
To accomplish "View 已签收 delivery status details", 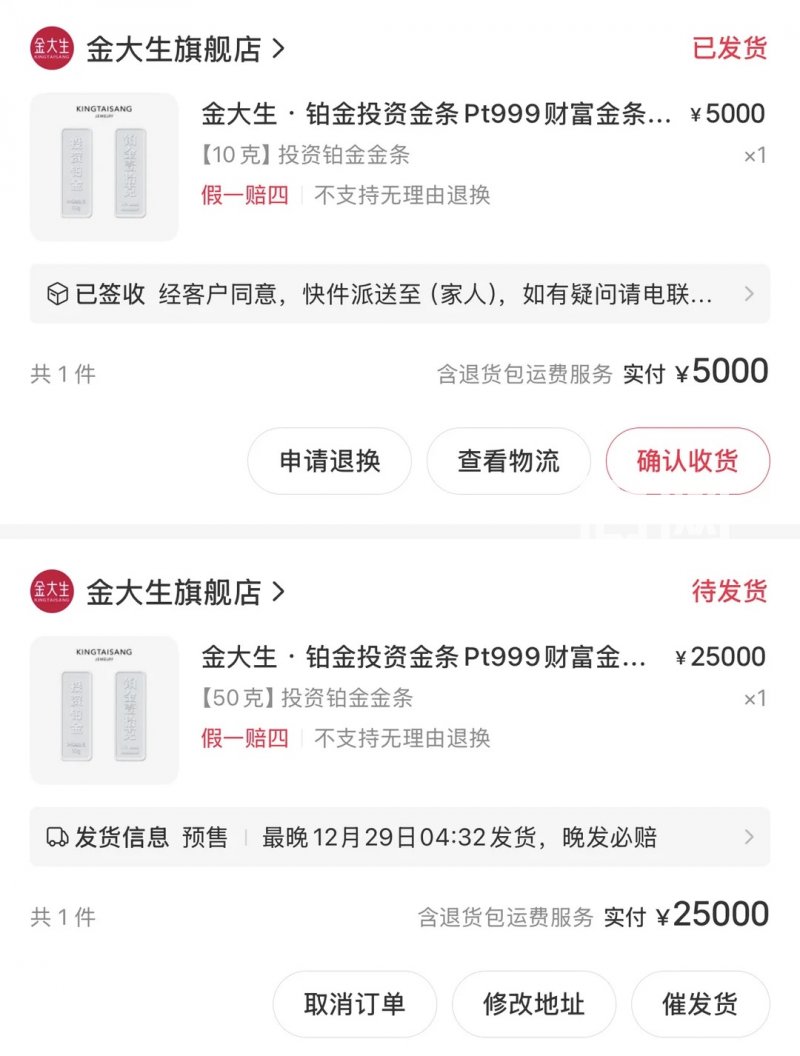I will 400,294.
